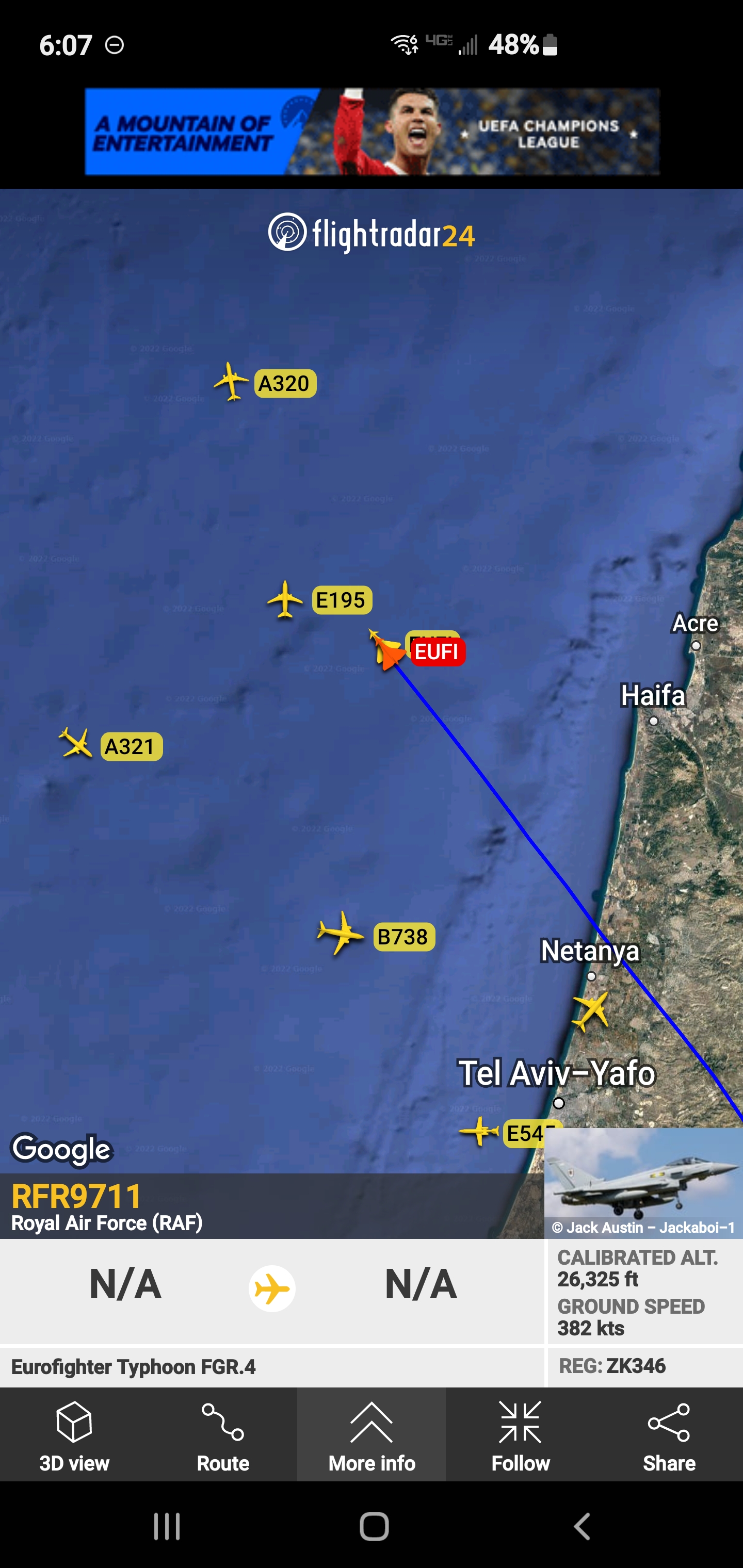Select the B738 aircraft on the map
This screenshot has width=743, height=1568.
340,933
